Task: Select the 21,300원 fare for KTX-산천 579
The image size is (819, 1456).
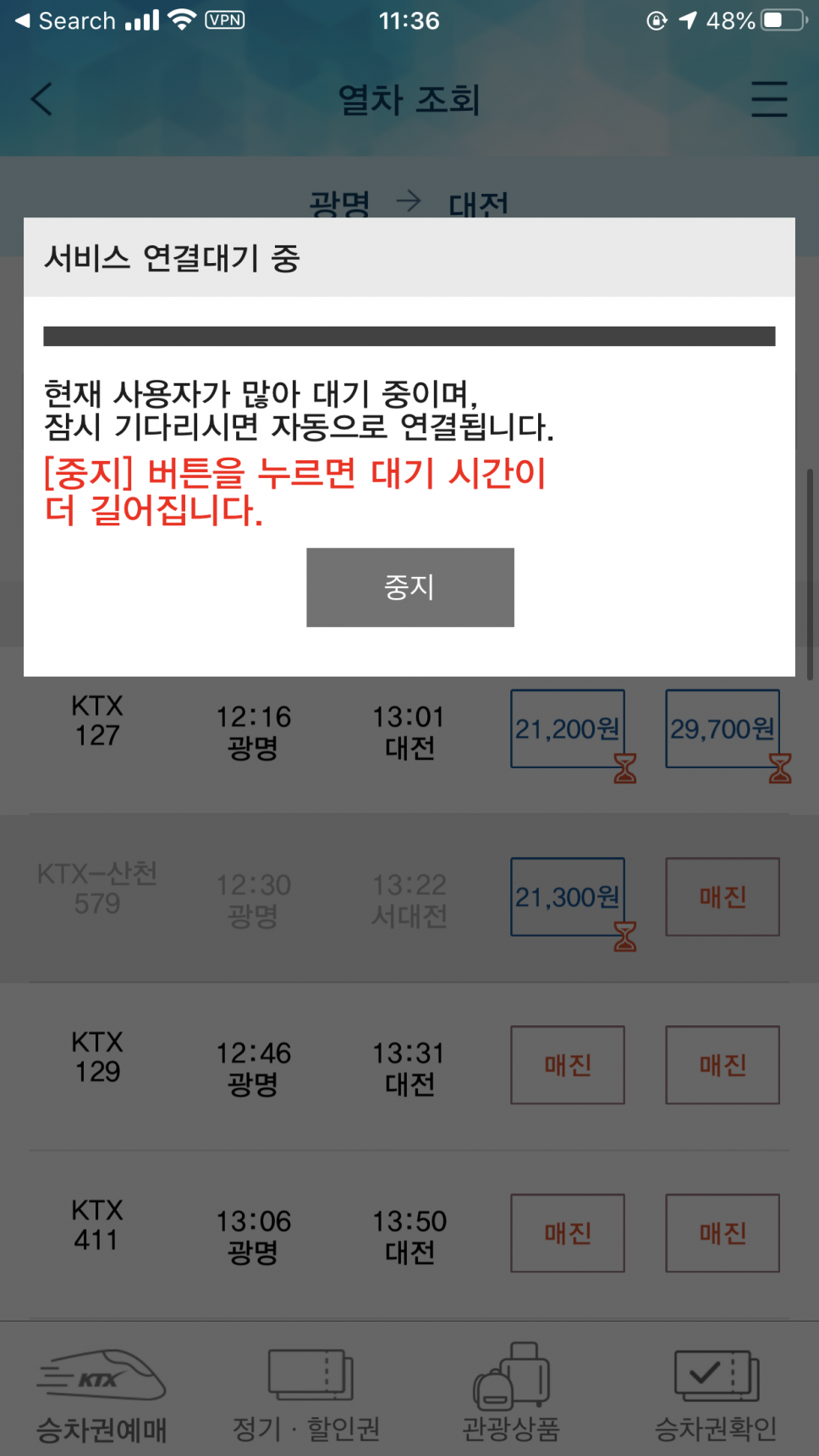Action: pos(567,897)
